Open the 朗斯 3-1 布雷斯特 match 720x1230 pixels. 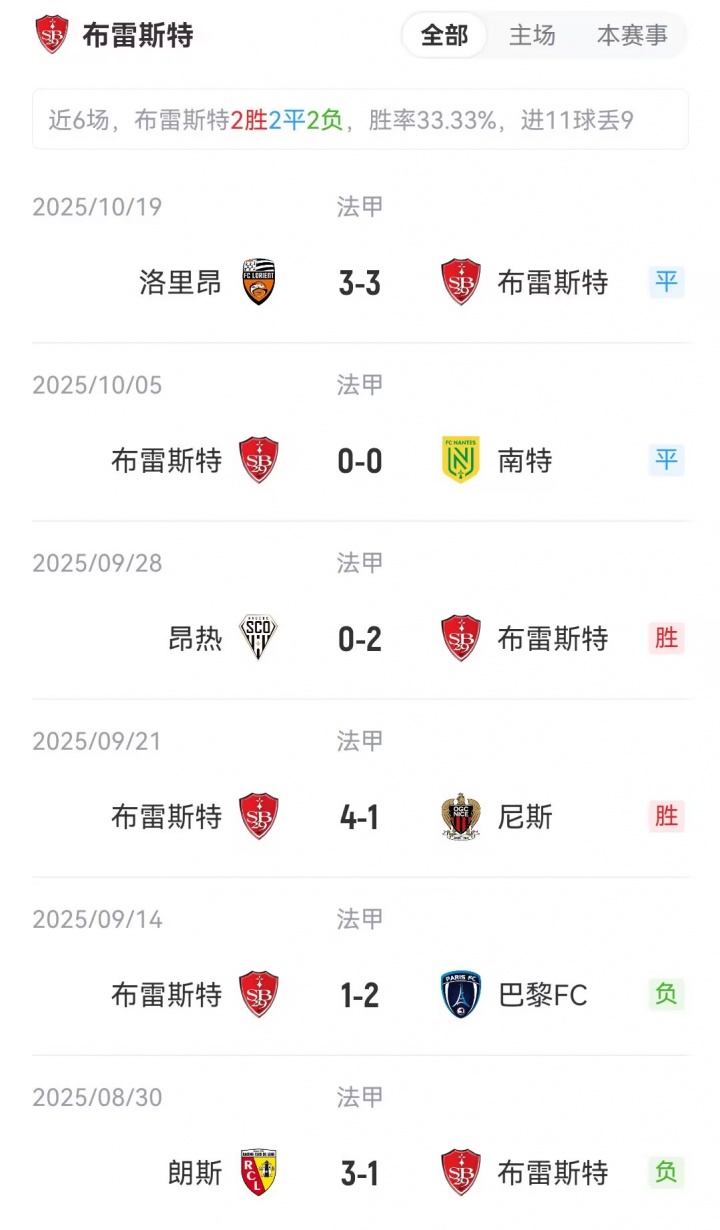360,1172
